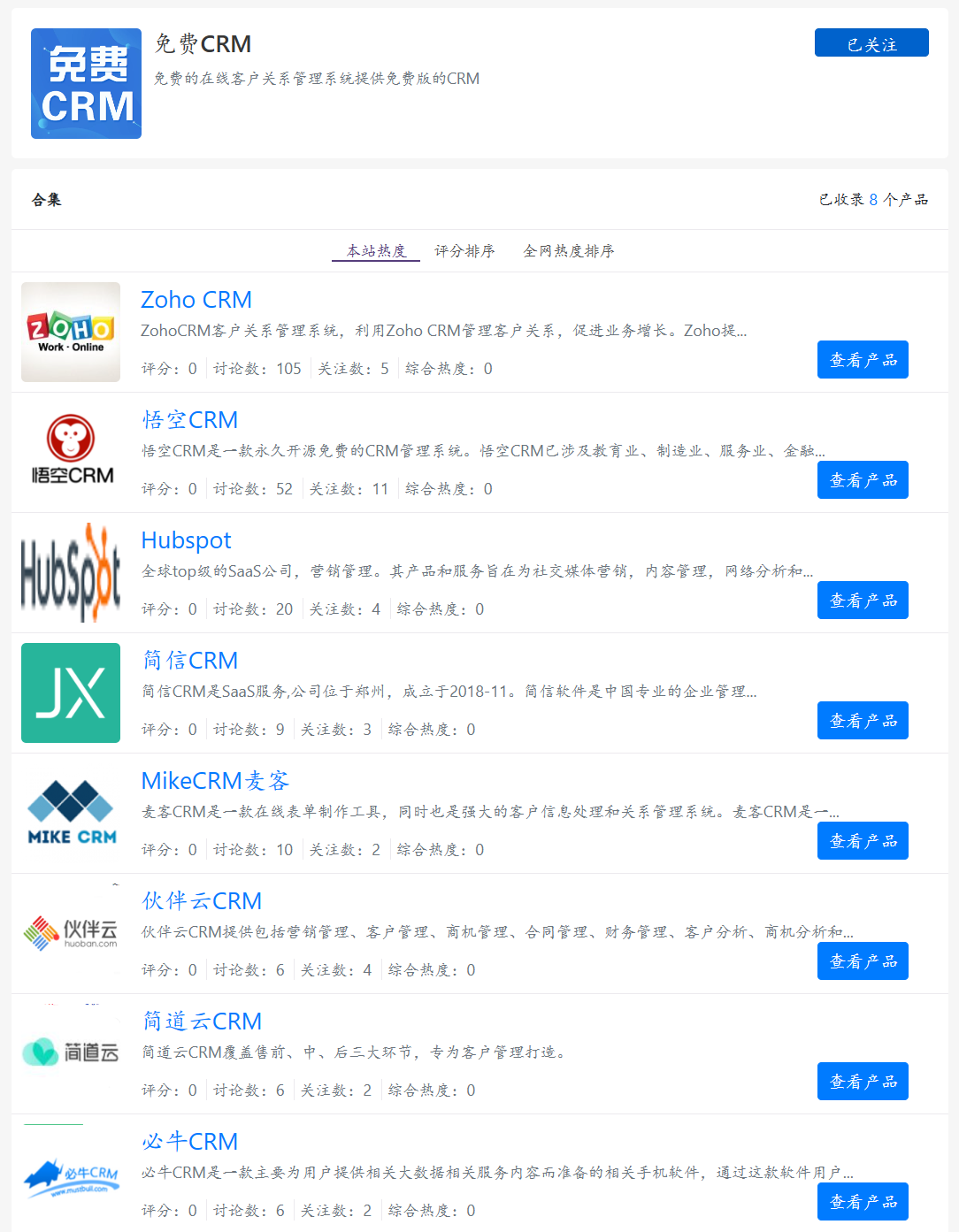959x1232 pixels.
Task: Tap 查看产品 for 必牛CRM
Action: tap(863, 1202)
